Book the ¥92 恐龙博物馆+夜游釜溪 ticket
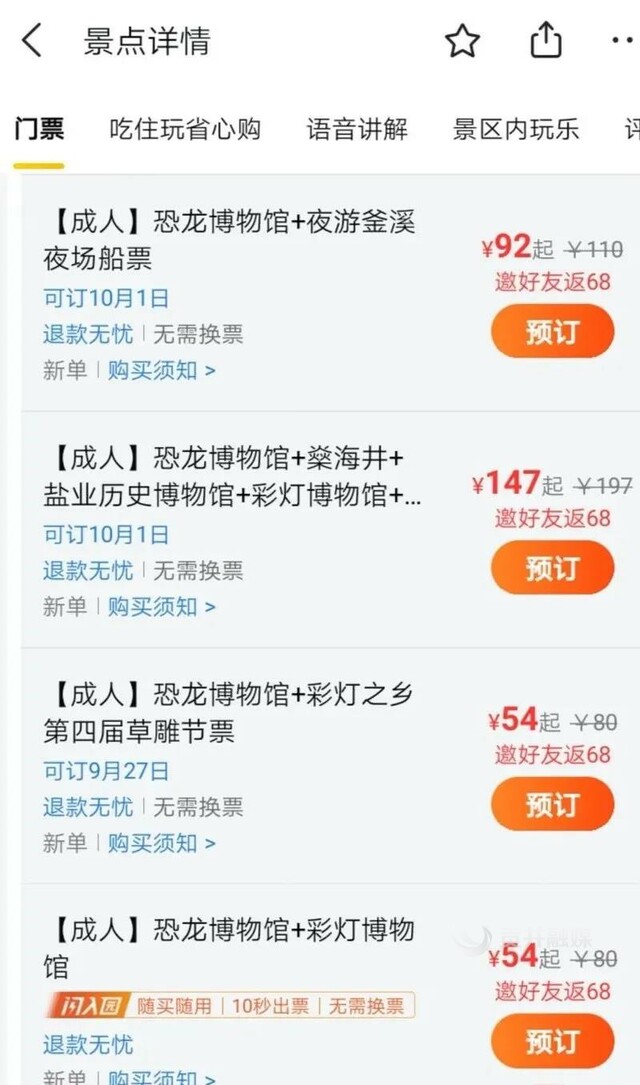This screenshot has width=640, height=1085. pyautogui.click(x=552, y=332)
